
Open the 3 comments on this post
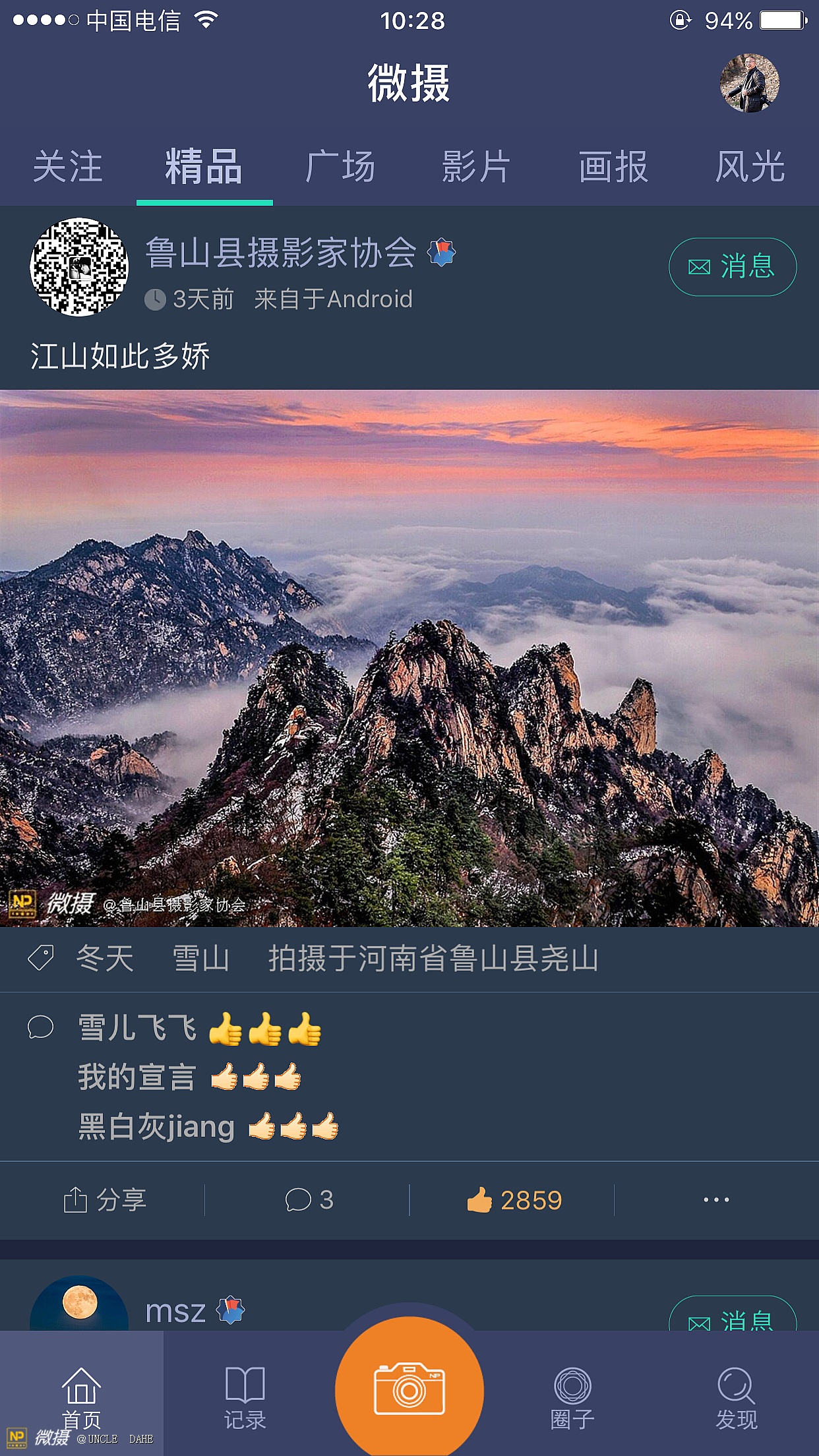point(309,1200)
